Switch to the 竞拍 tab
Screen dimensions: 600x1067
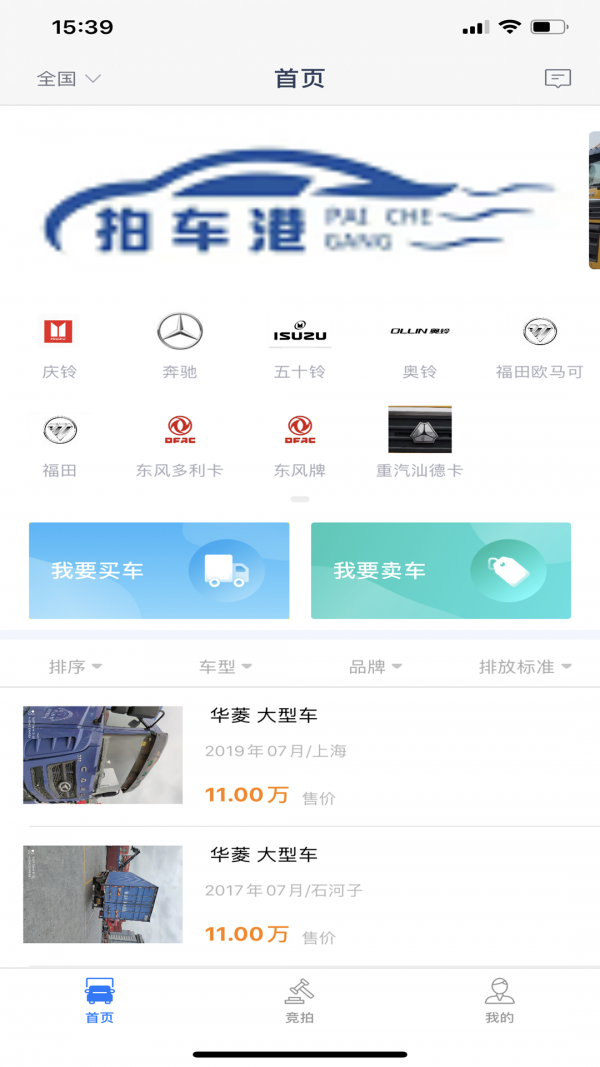pos(299,1001)
